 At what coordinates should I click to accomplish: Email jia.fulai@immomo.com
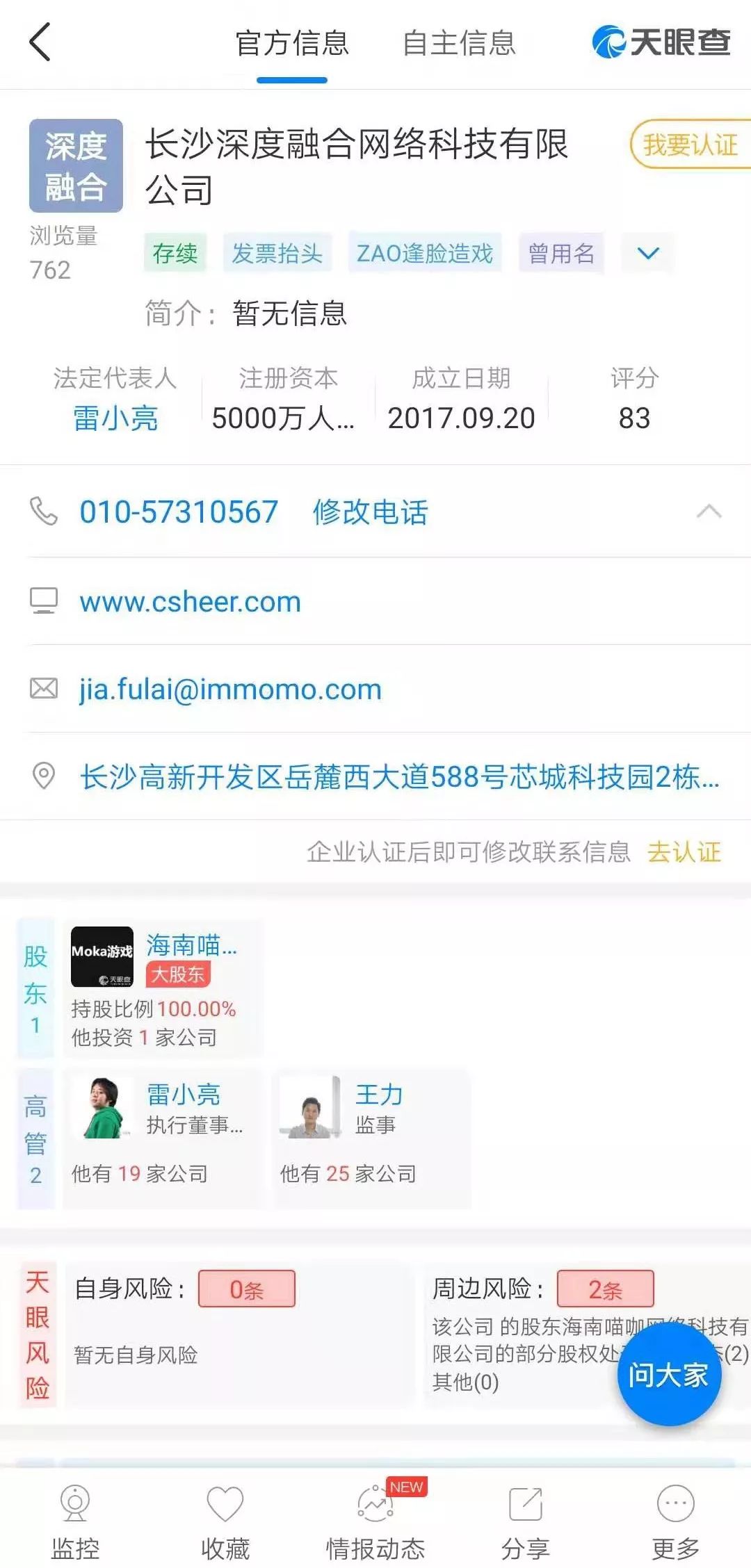tap(230, 689)
